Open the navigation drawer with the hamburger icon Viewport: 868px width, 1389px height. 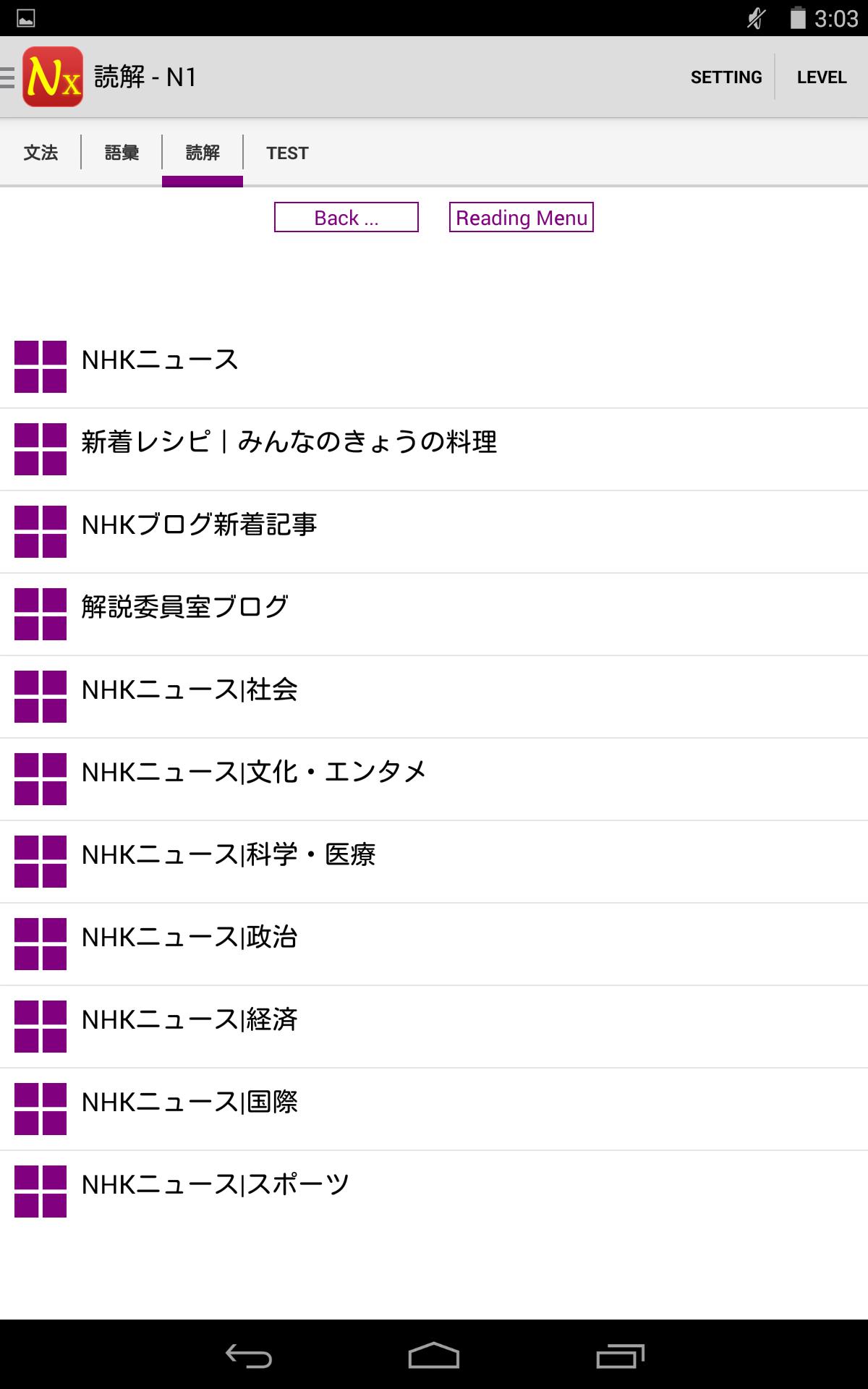click(x=6, y=76)
